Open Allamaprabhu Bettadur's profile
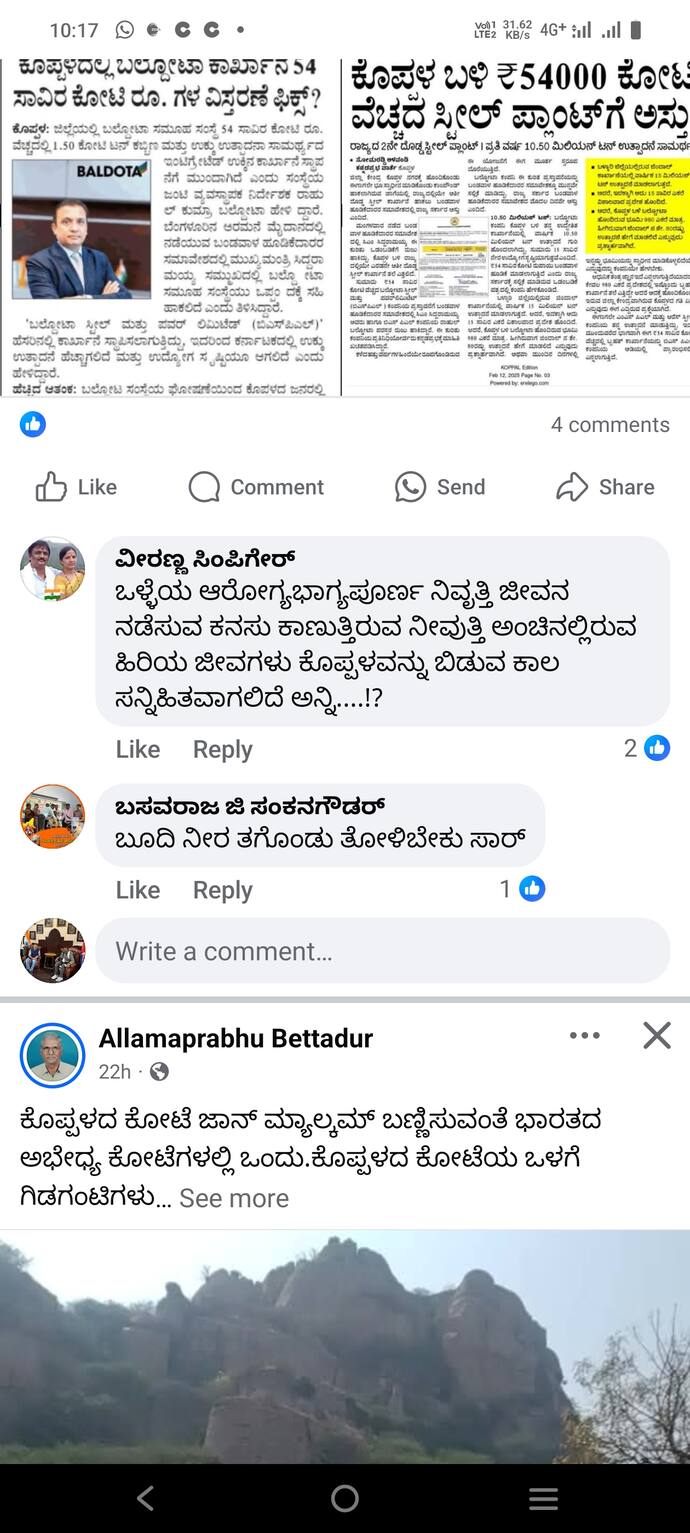The width and height of the screenshot is (690, 1533). coord(236,1038)
